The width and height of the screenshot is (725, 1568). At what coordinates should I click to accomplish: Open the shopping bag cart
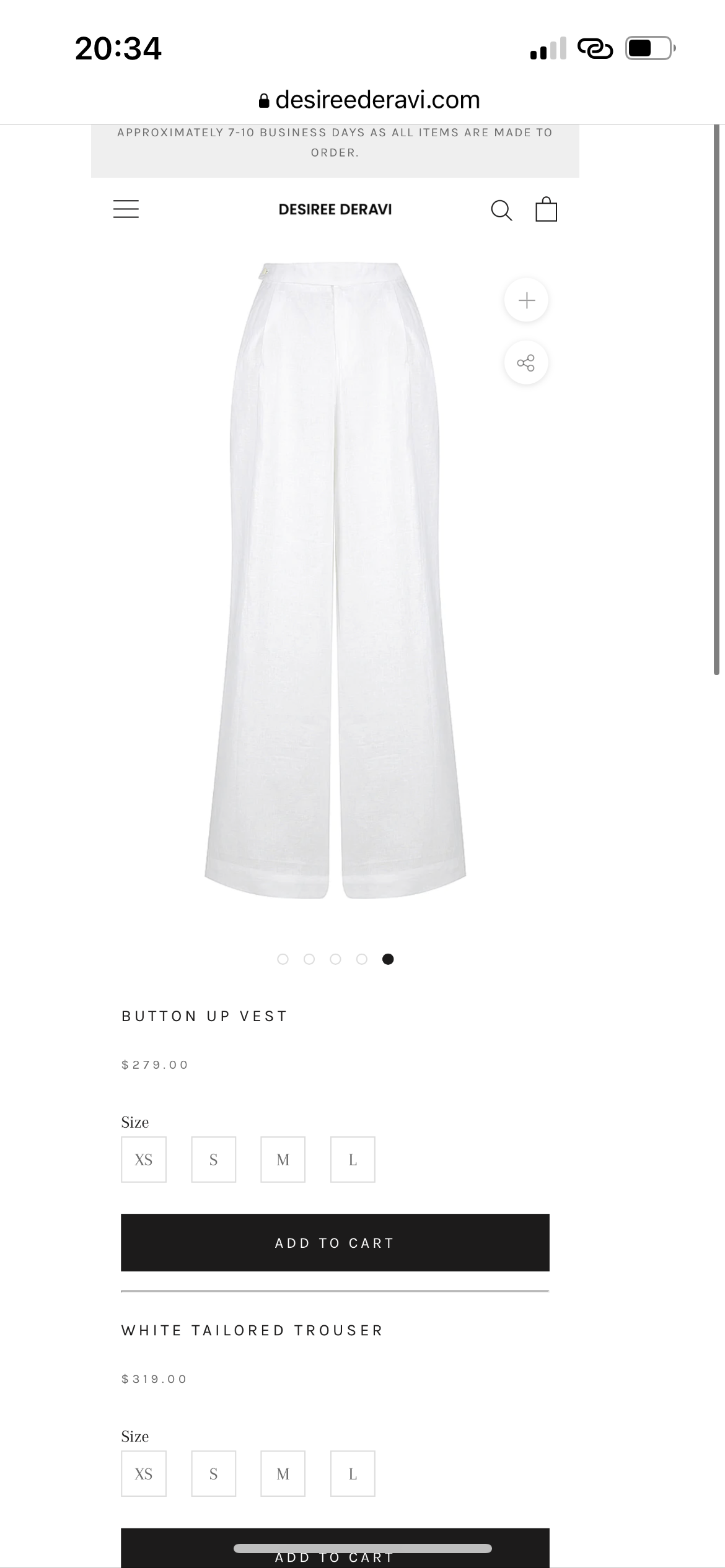click(x=546, y=209)
